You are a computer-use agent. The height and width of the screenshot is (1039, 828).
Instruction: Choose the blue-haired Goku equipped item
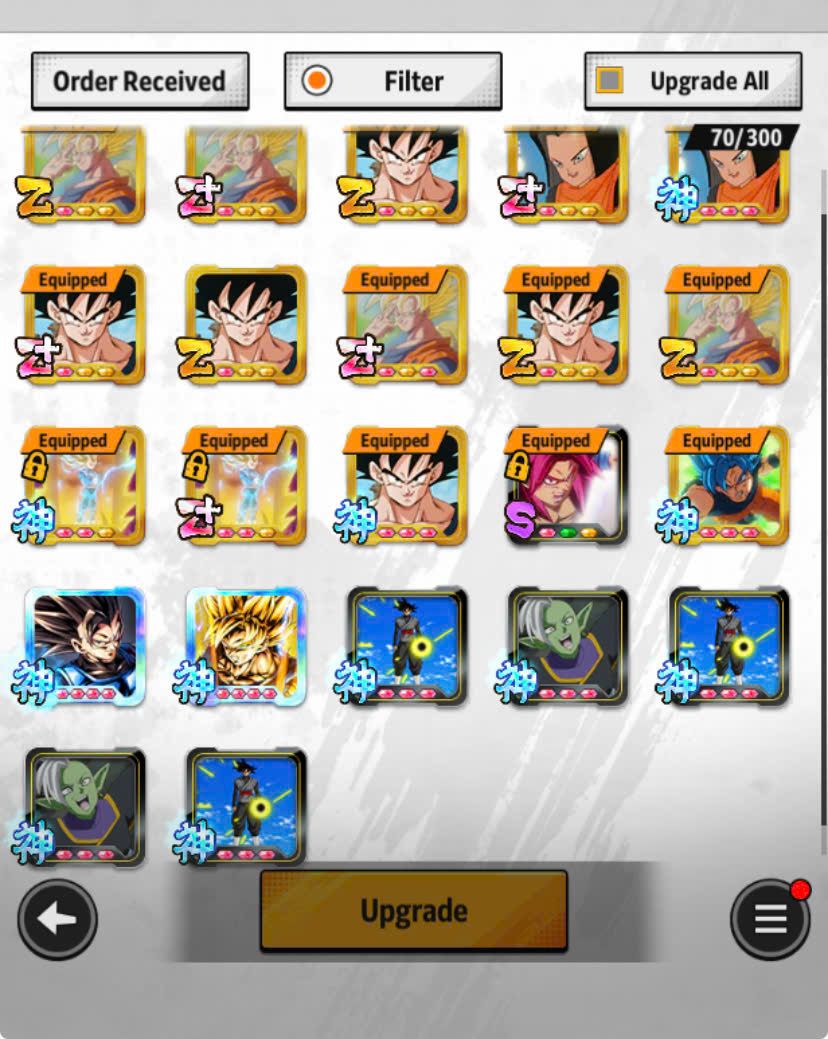(x=728, y=485)
